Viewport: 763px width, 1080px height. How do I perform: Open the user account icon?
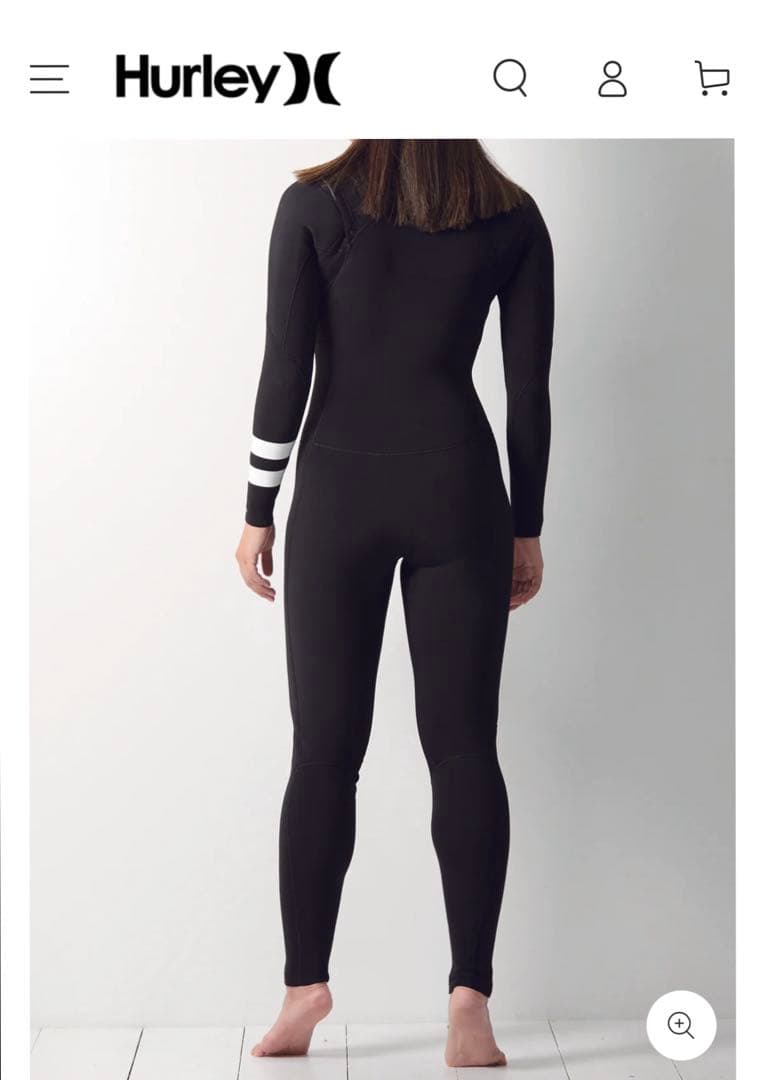(612, 79)
